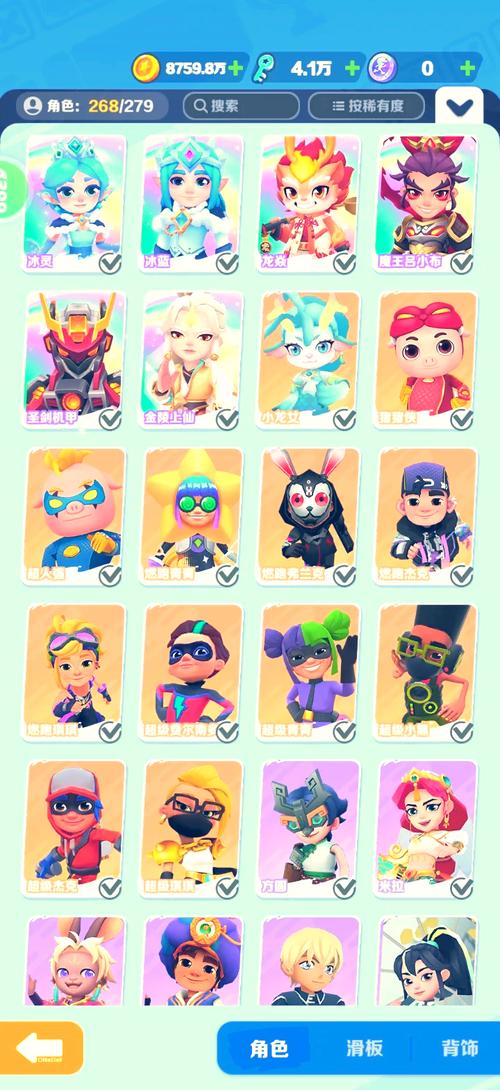The width and height of the screenshot is (500, 1090).
Task: Pick the 圣剑机甲 robot character
Action: pyautogui.click(x=74, y=360)
